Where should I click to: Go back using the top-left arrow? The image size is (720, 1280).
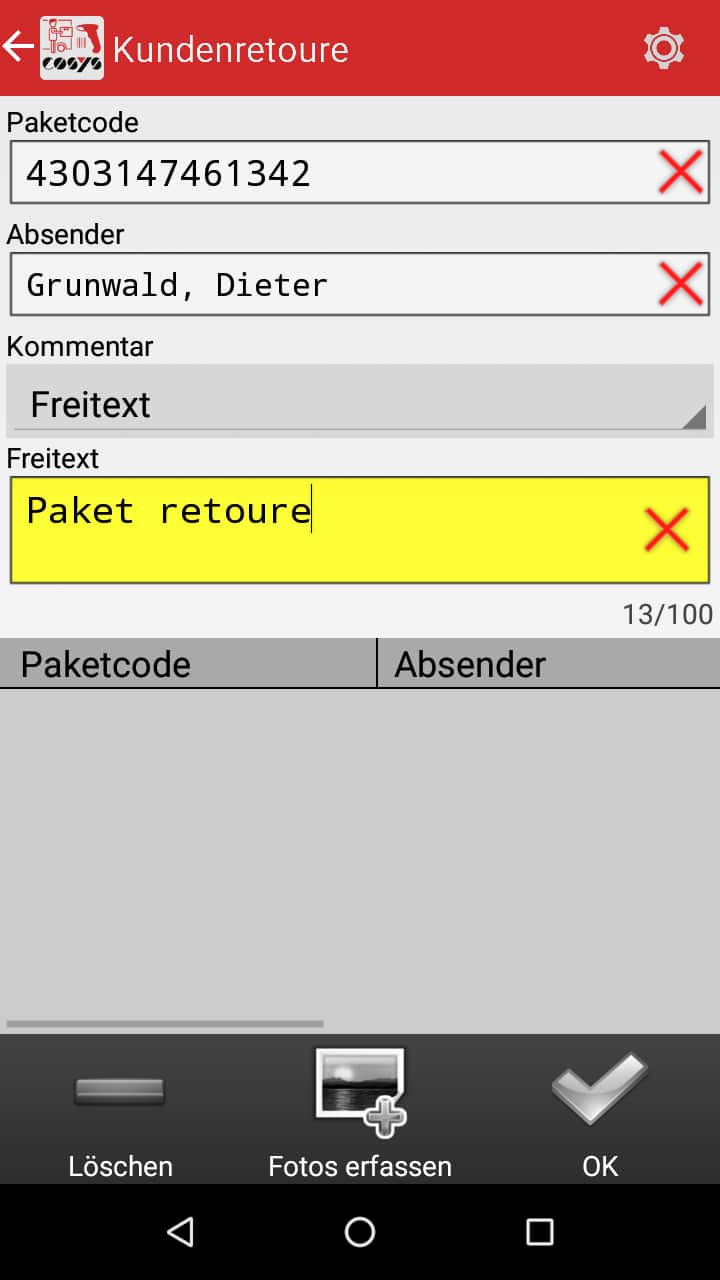18,47
